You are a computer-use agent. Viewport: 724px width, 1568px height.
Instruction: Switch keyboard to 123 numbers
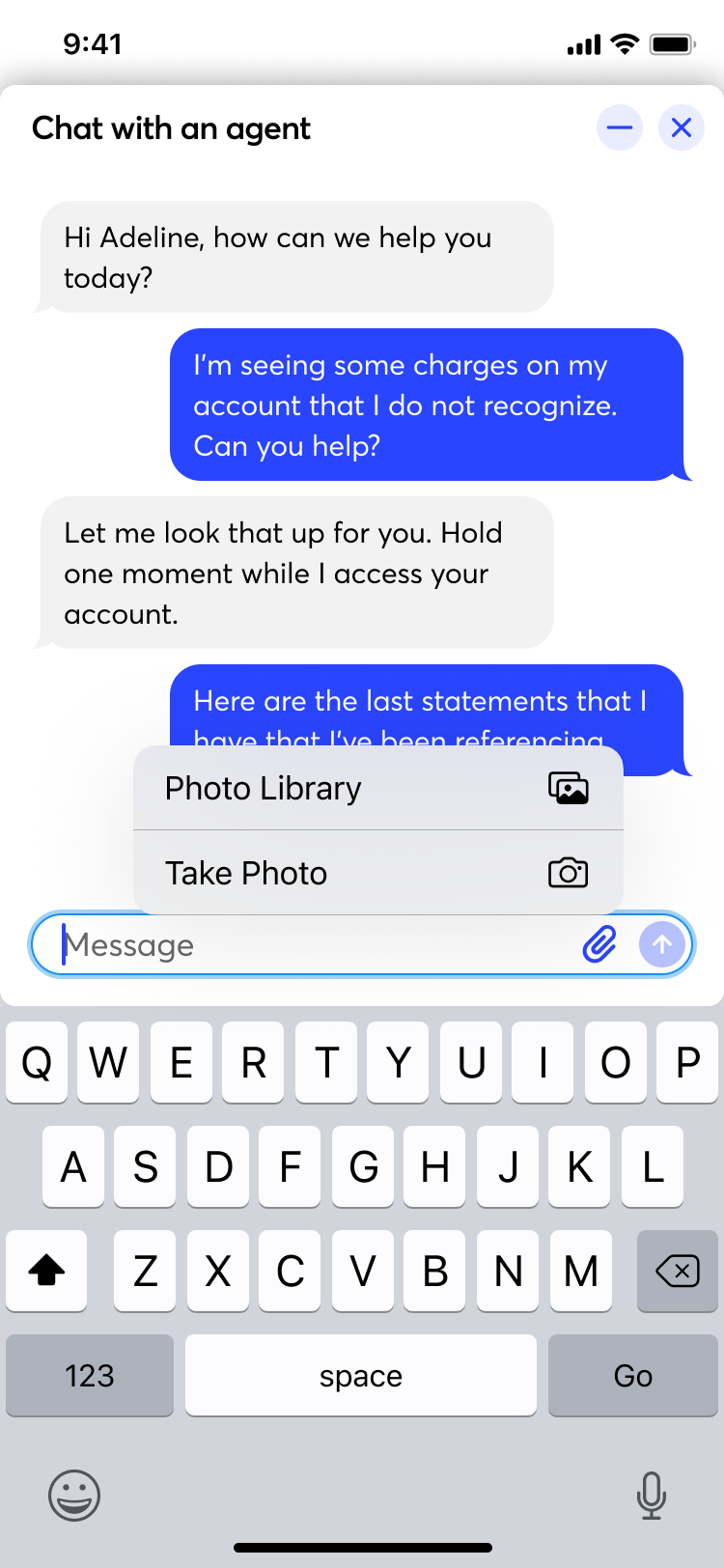tap(89, 1375)
